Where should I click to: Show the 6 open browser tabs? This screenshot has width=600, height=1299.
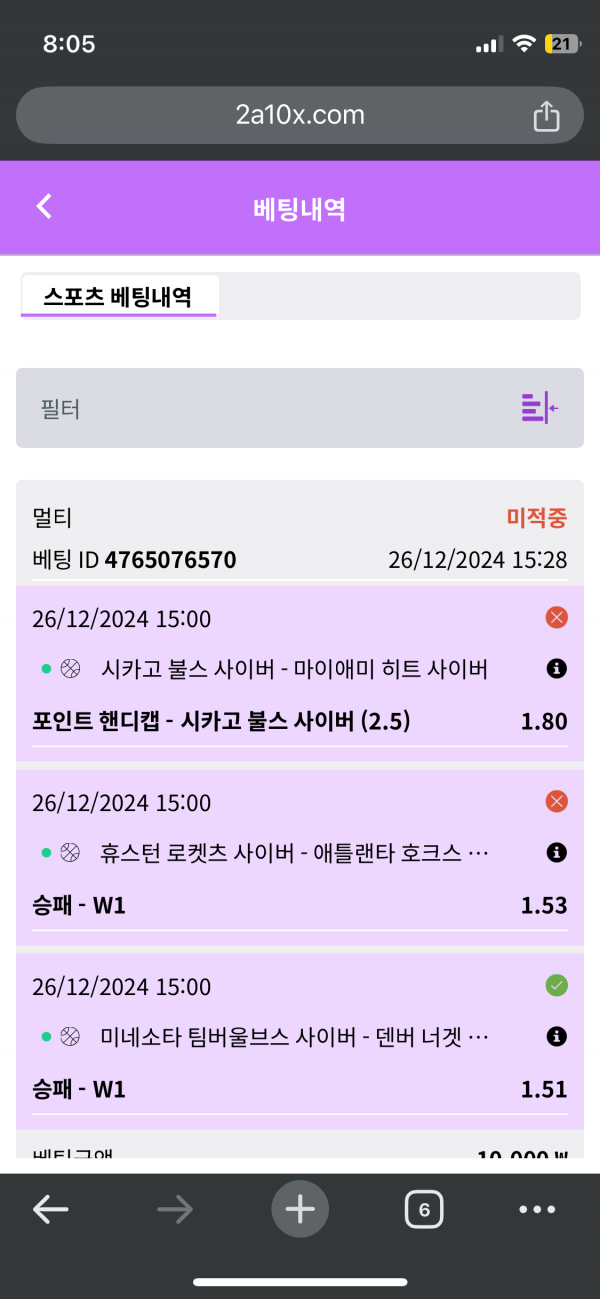coord(424,1210)
